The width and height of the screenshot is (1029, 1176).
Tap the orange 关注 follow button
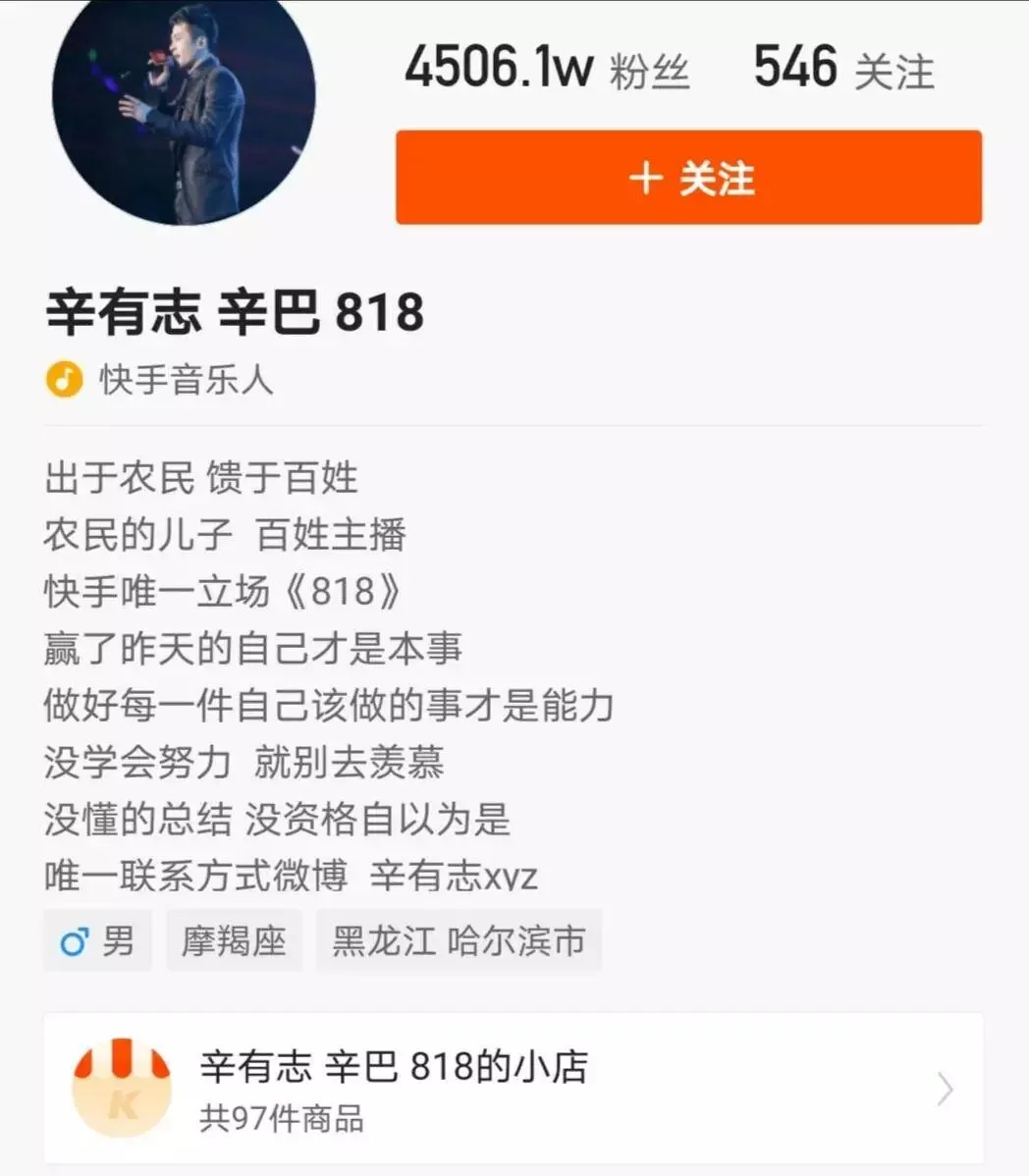click(688, 178)
